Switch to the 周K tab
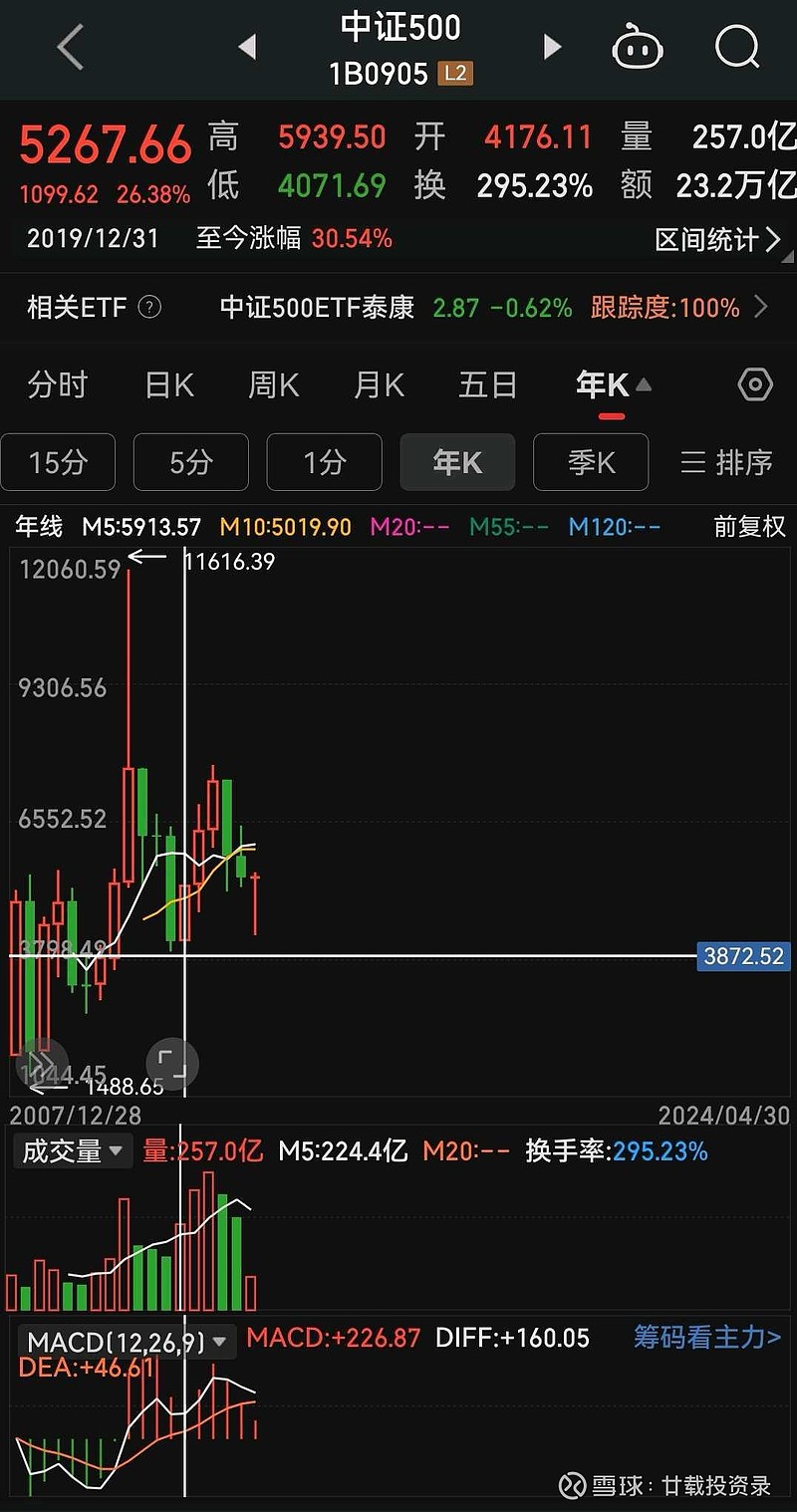Viewport: 797px width, 1512px height. click(x=274, y=384)
